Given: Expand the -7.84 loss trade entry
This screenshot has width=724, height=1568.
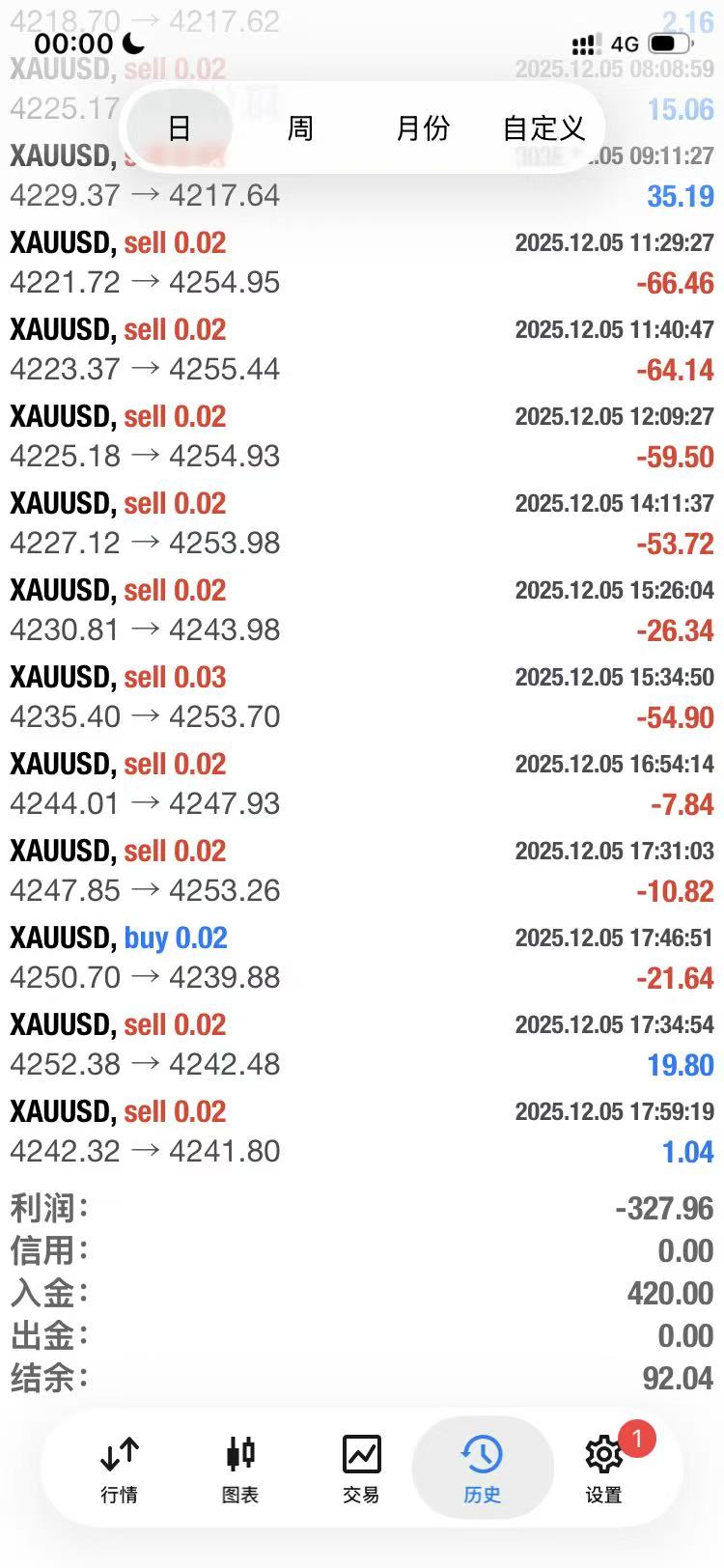Looking at the screenshot, I should point(362,783).
